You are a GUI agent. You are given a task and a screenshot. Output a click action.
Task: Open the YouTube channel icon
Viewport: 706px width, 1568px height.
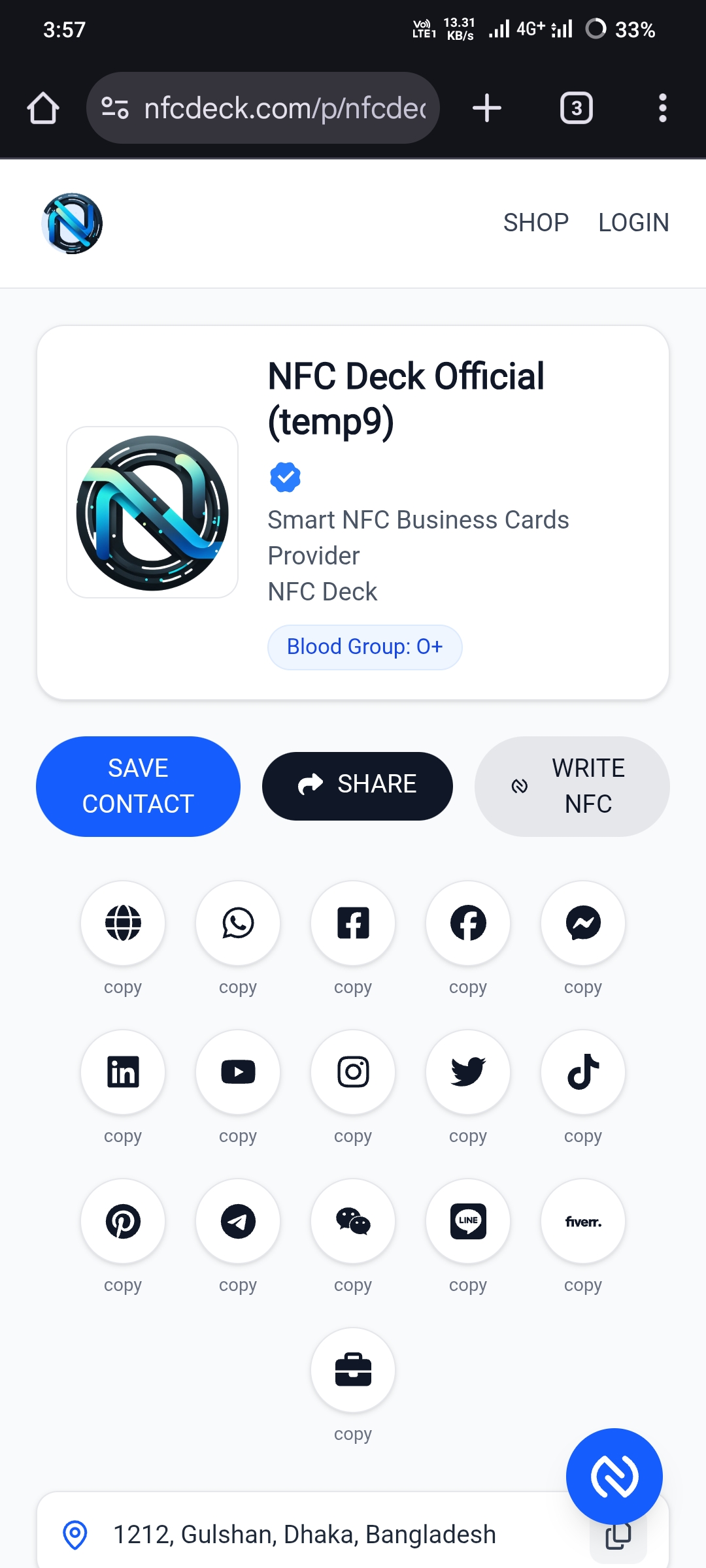[x=238, y=1072]
